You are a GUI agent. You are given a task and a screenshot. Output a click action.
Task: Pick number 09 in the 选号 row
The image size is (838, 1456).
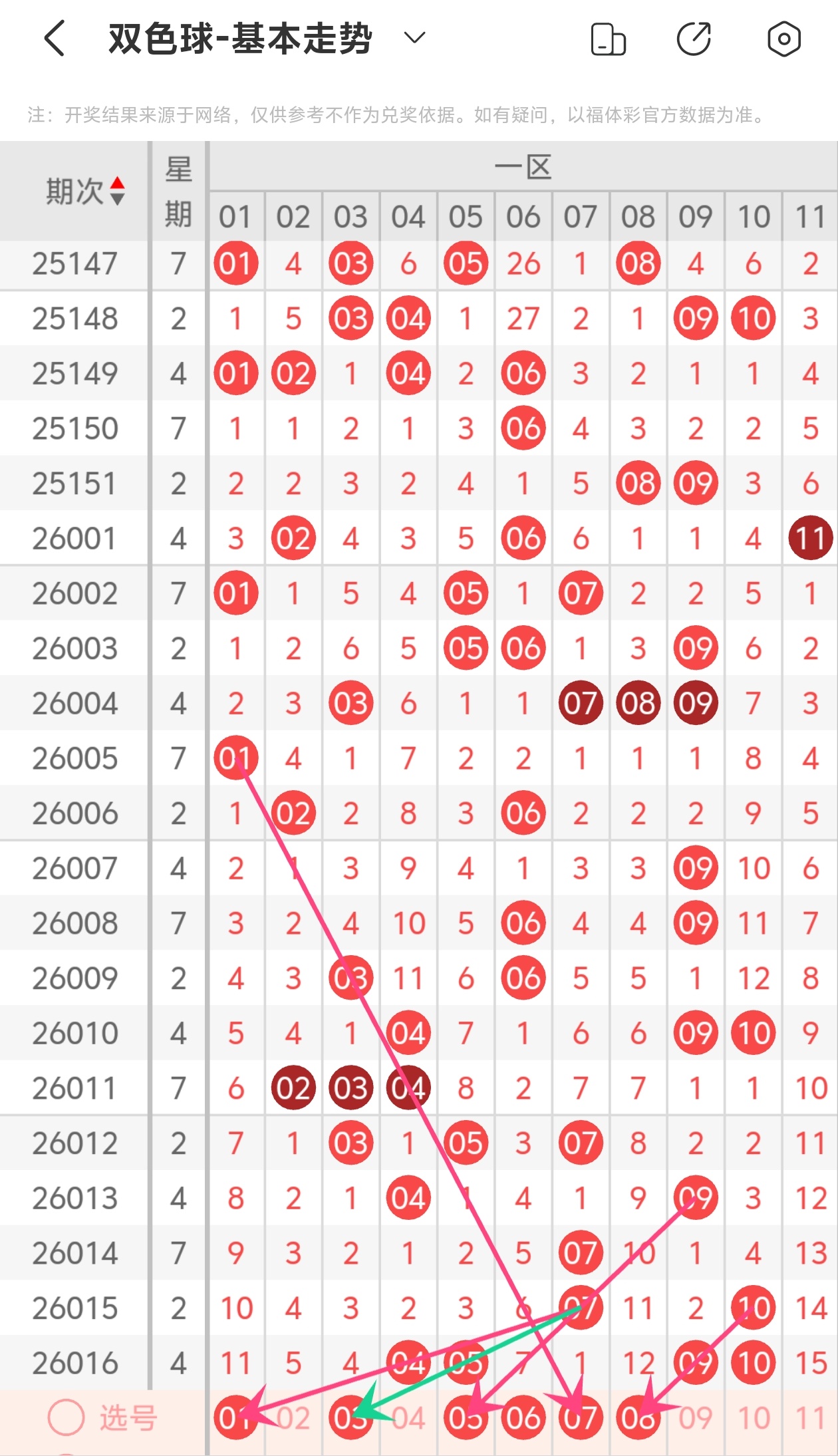point(696,1418)
